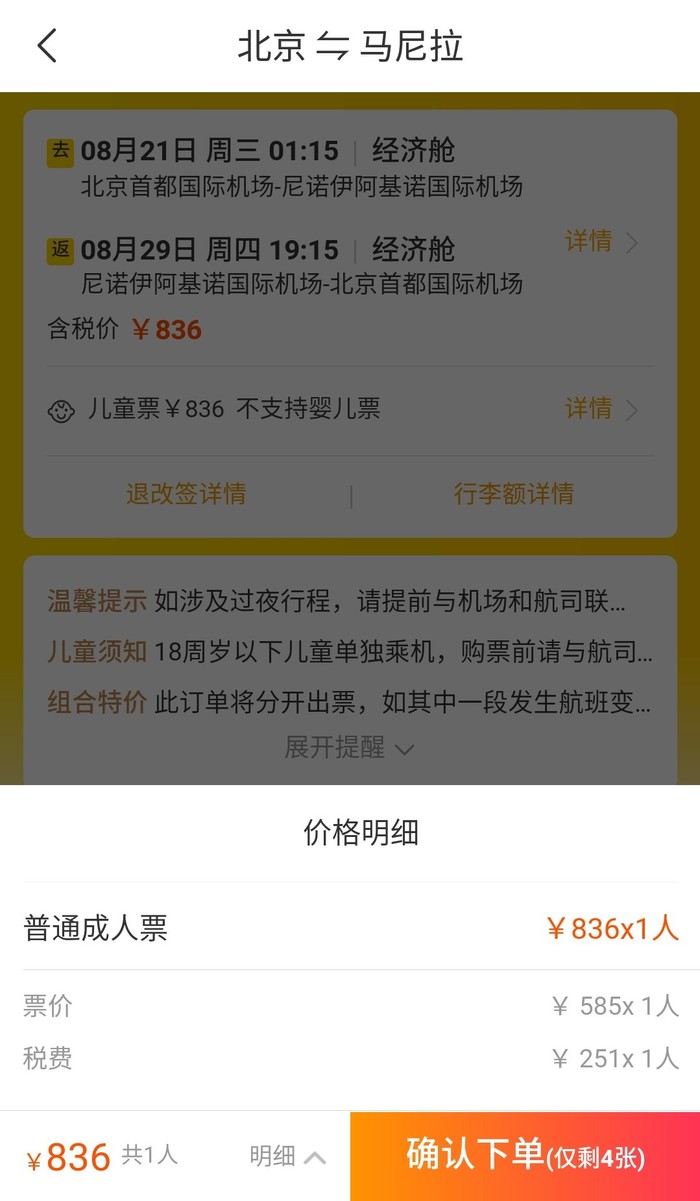Confirm the order with 确认下单
Screen dimensions: 700x1201
[525, 1156]
